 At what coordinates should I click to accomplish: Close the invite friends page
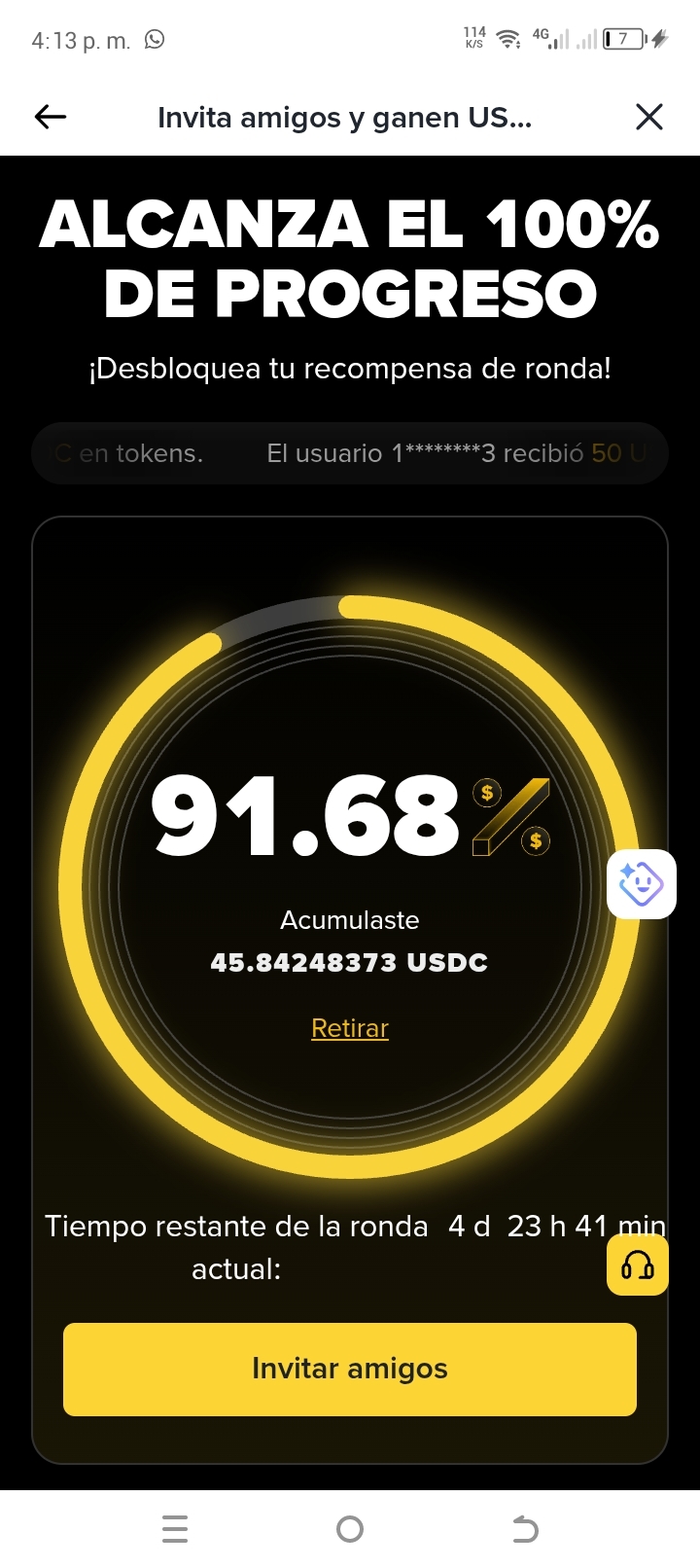pyautogui.click(x=648, y=118)
